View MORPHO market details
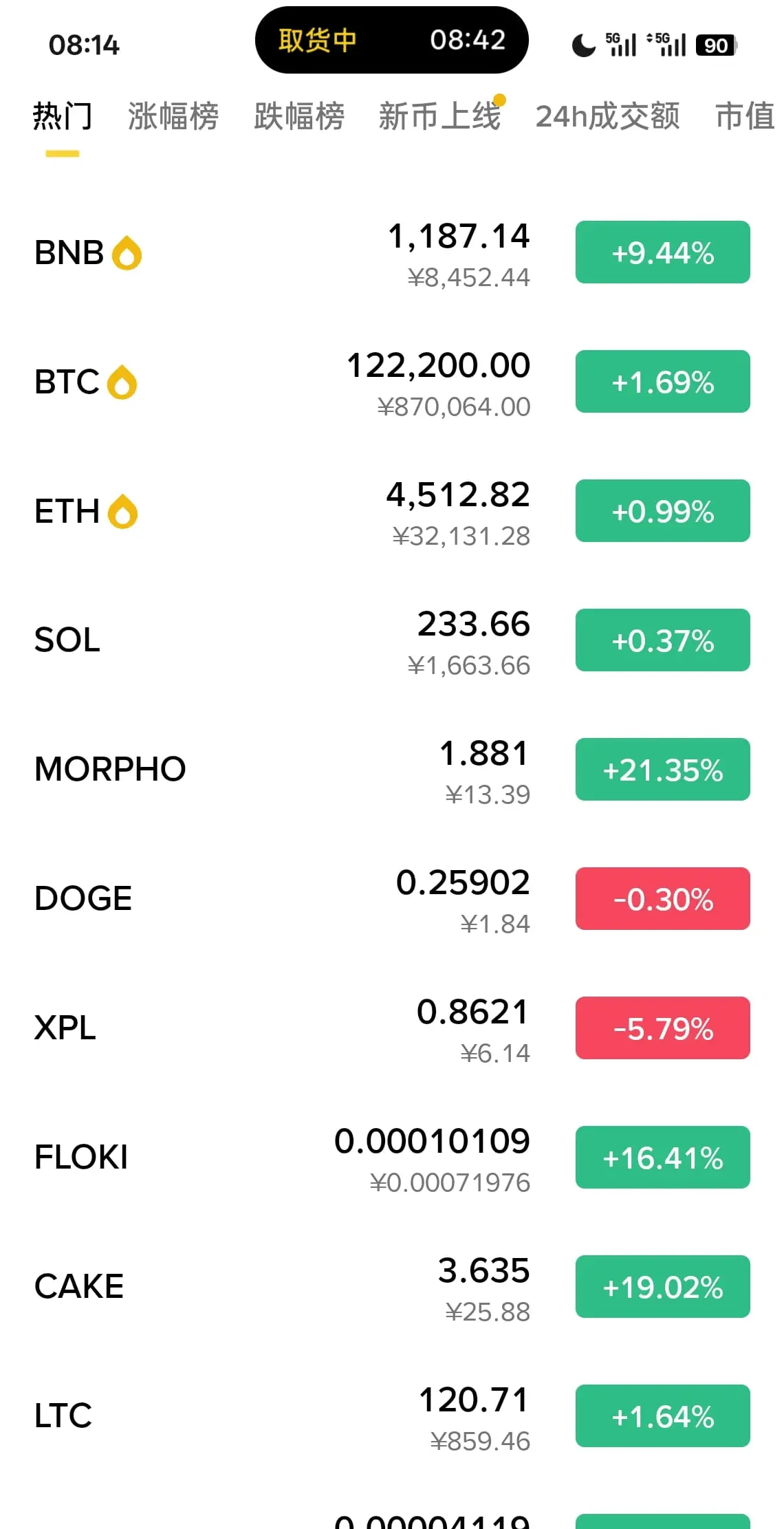This screenshot has height=1529, width=784. click(392, 770)
